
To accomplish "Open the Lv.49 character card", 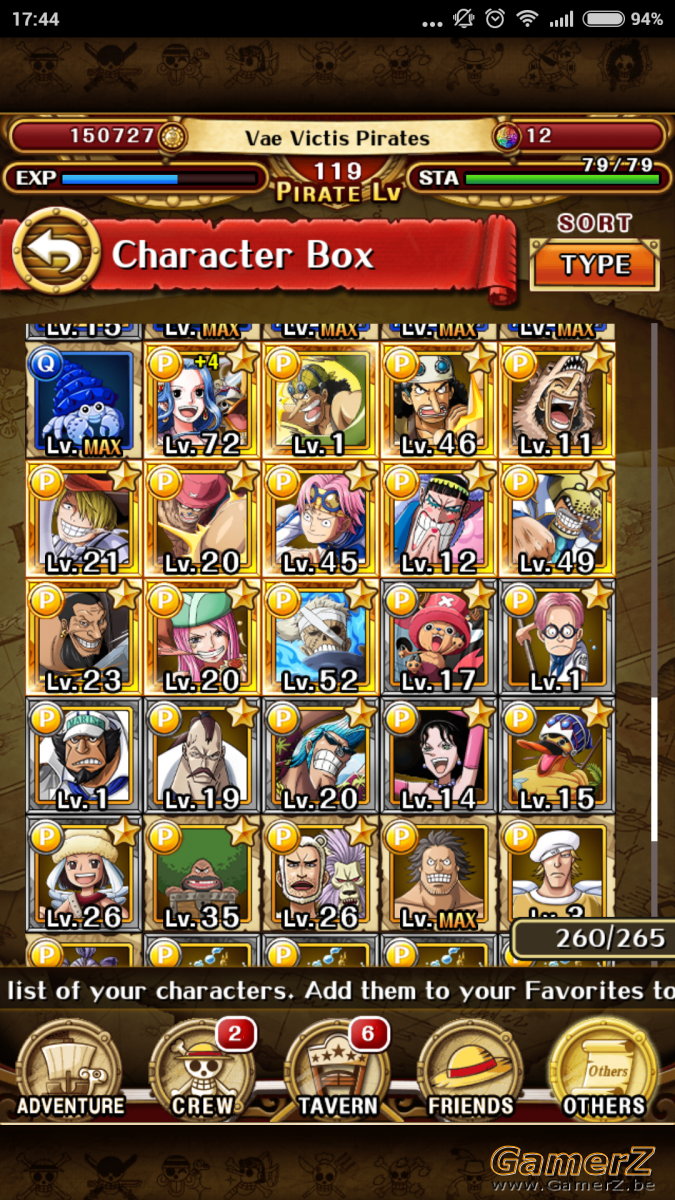I will (x=557, y=520).
